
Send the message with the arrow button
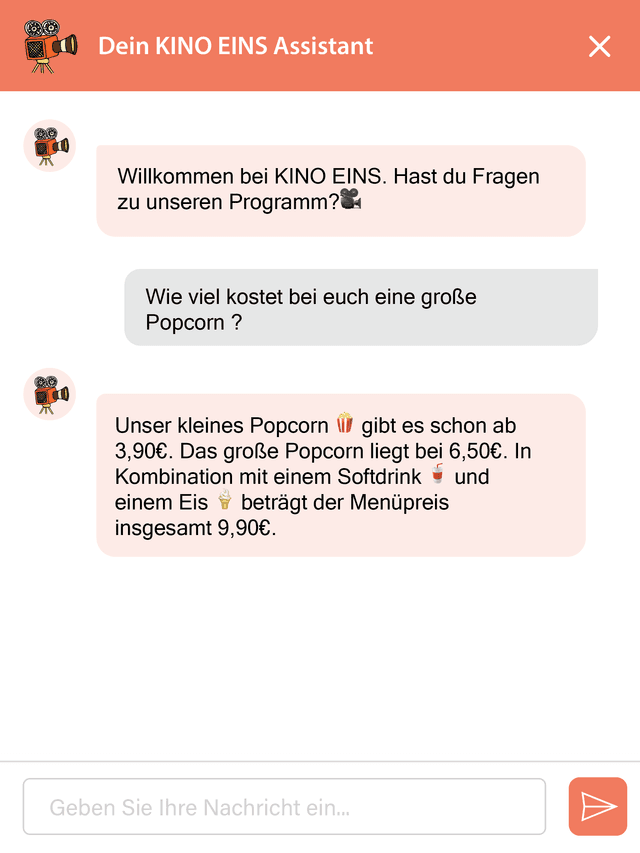tap(598, 806)
